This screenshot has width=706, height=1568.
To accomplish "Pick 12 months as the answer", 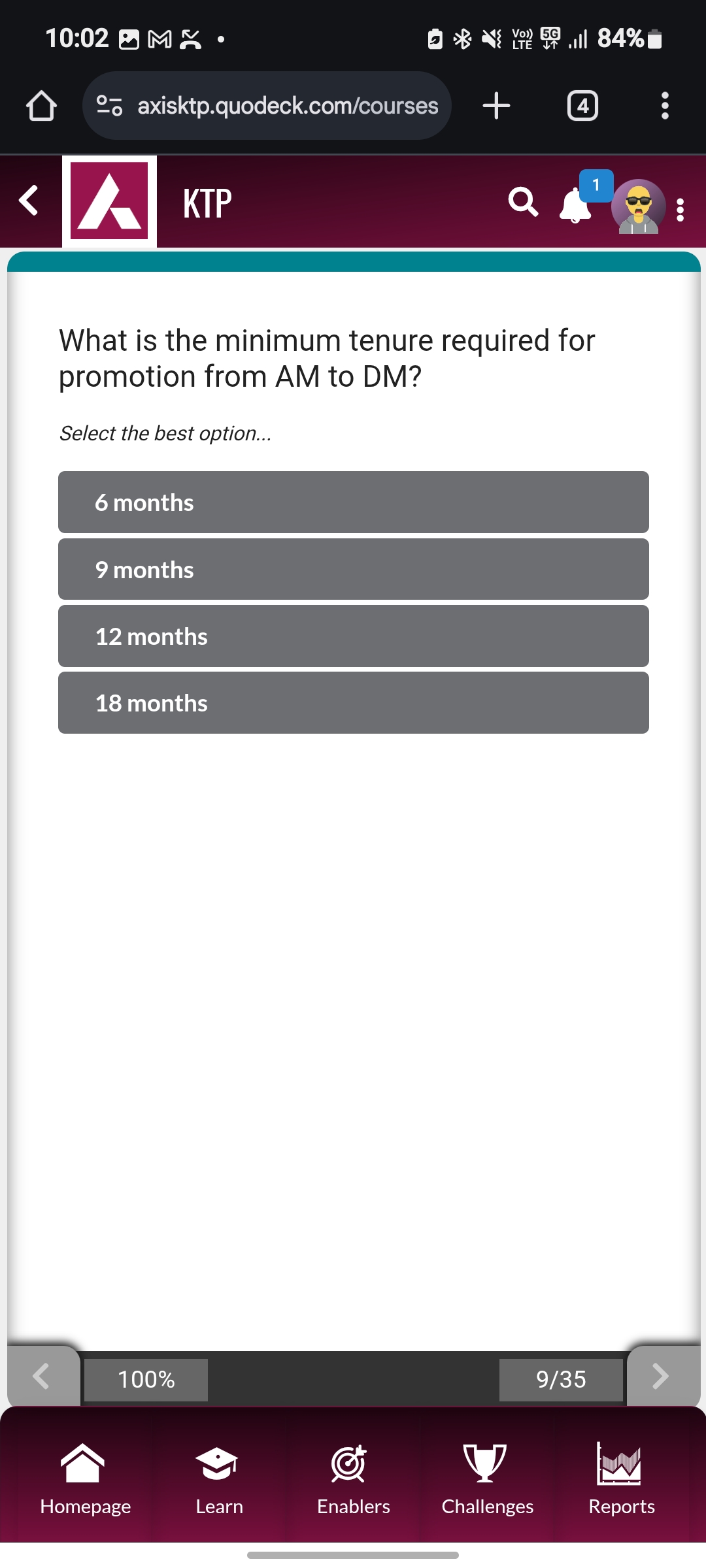I will [x=353, y=636].
